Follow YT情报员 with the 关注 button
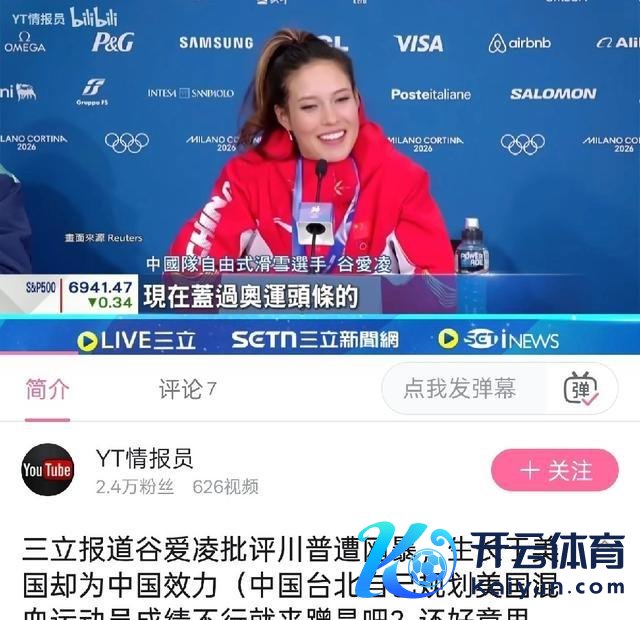640x620 pixels. click(554, 470)
